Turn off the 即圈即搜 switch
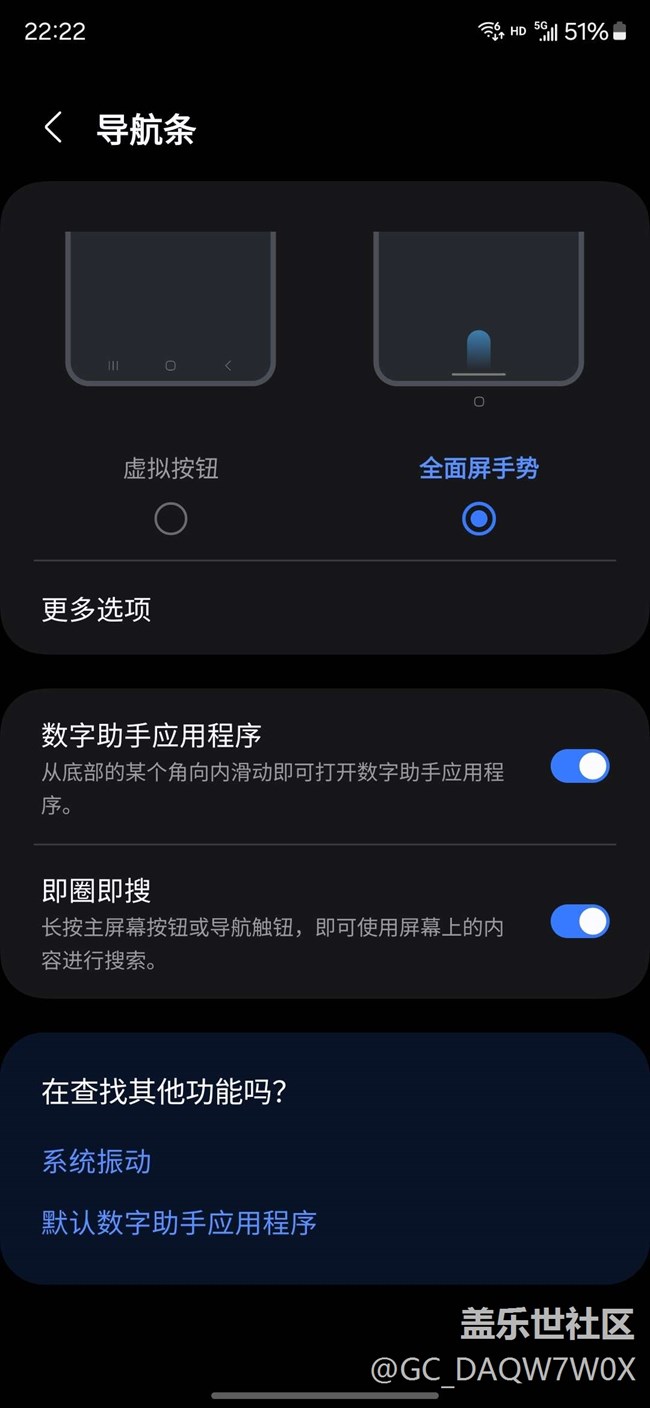Viewport: 650px width, 1408px height. [x=579, y=922]
